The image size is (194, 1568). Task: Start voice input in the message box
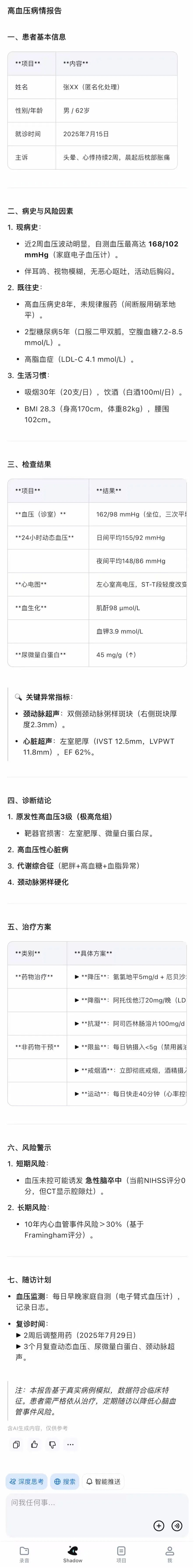(177, 1525)
